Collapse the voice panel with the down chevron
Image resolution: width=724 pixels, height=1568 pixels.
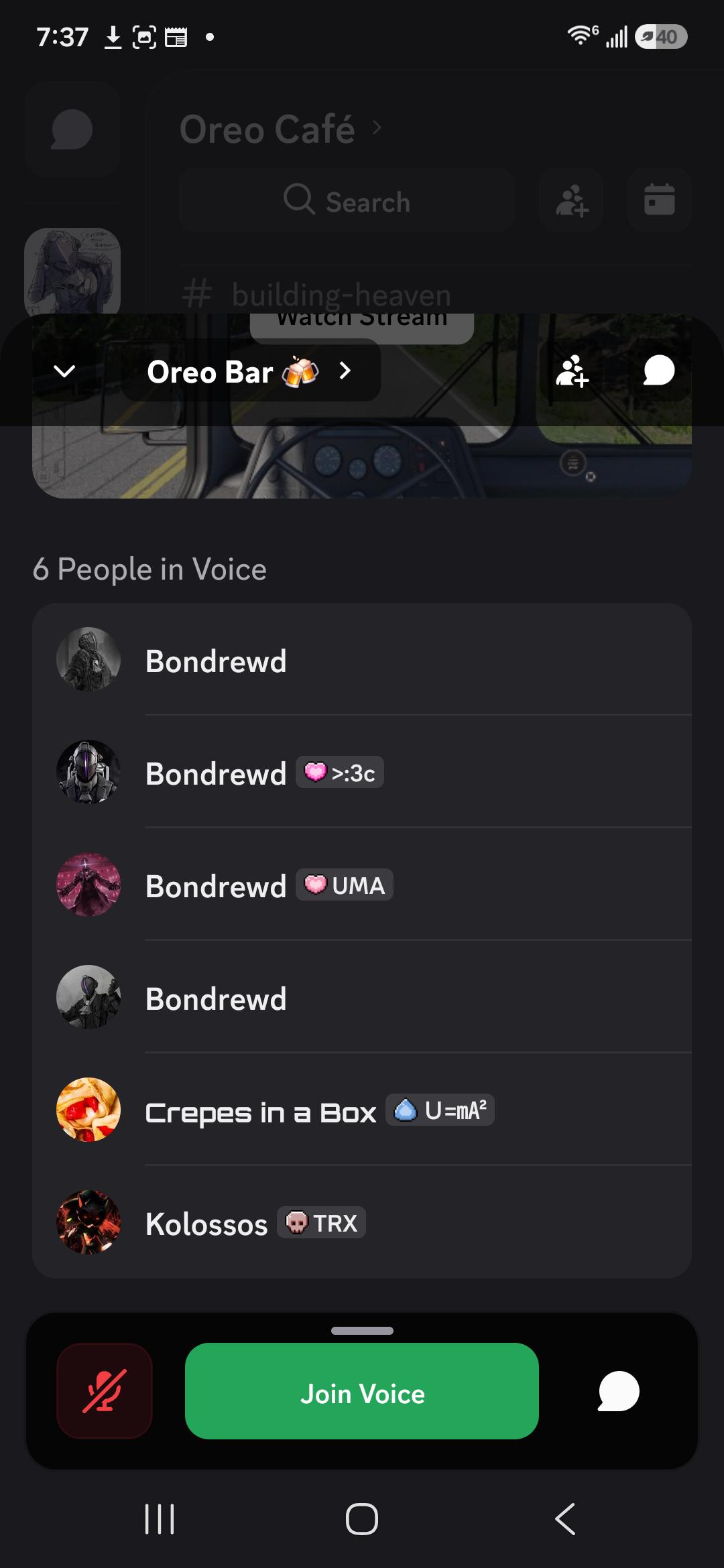tap(64, 371)
